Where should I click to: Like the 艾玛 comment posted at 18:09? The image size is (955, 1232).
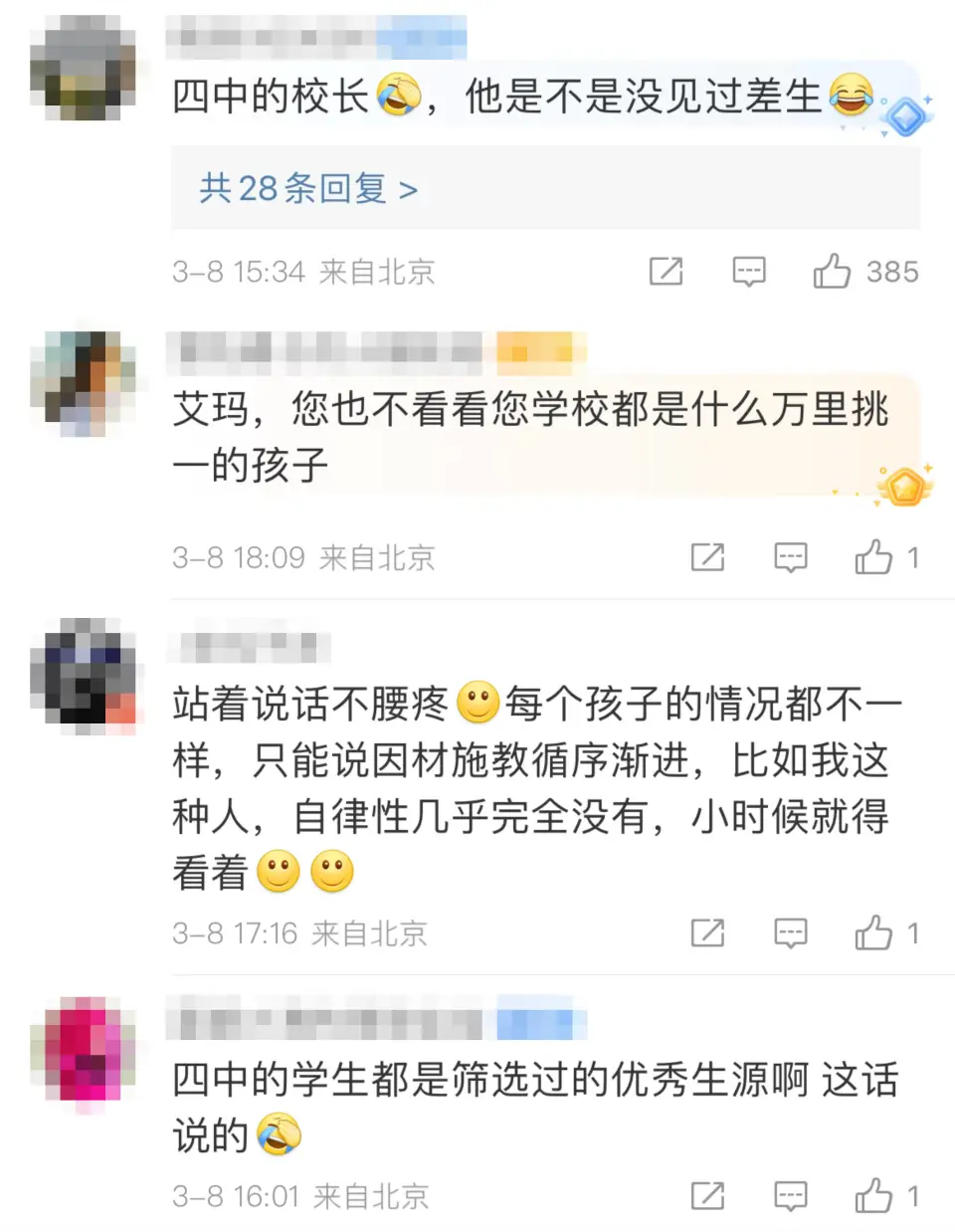(x=873, y=557)
